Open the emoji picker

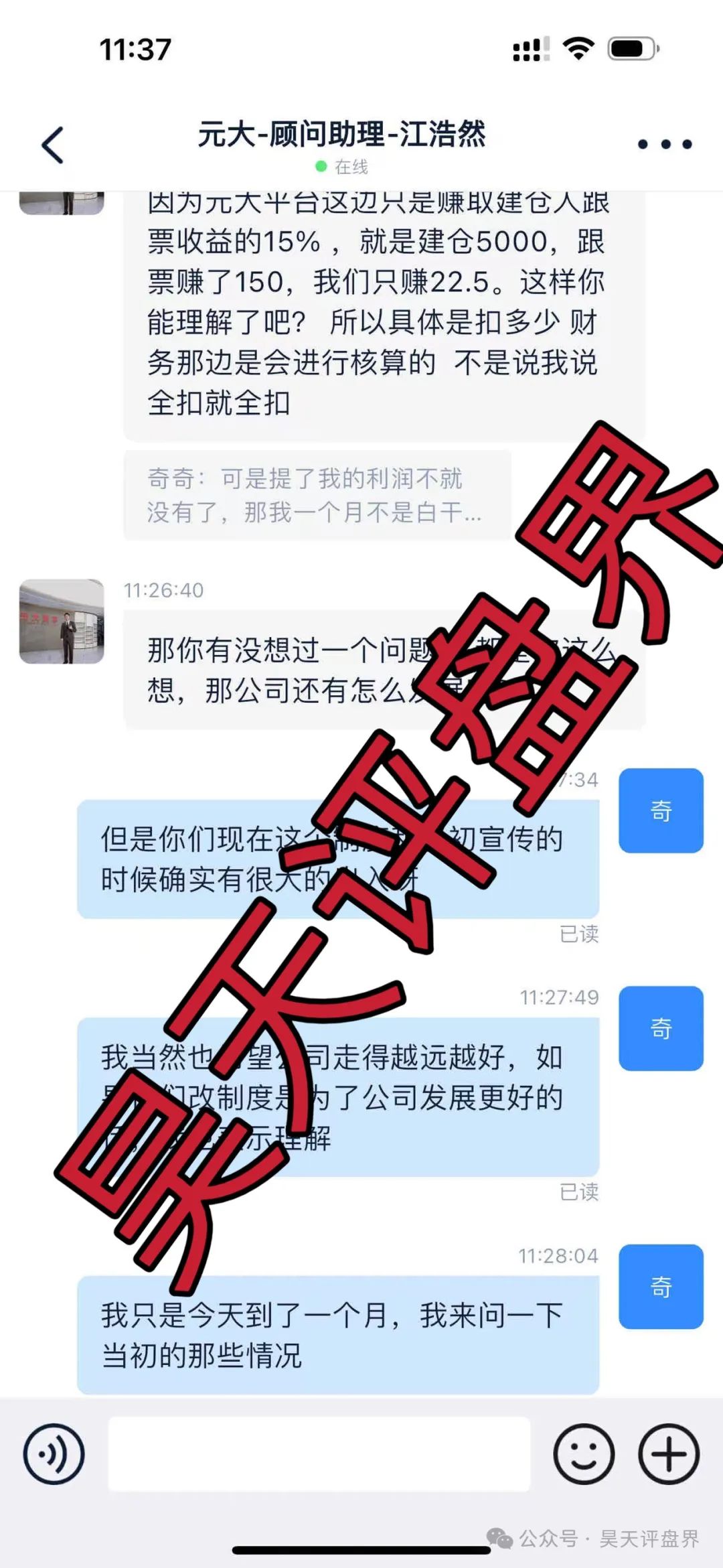click(584, 1454)
